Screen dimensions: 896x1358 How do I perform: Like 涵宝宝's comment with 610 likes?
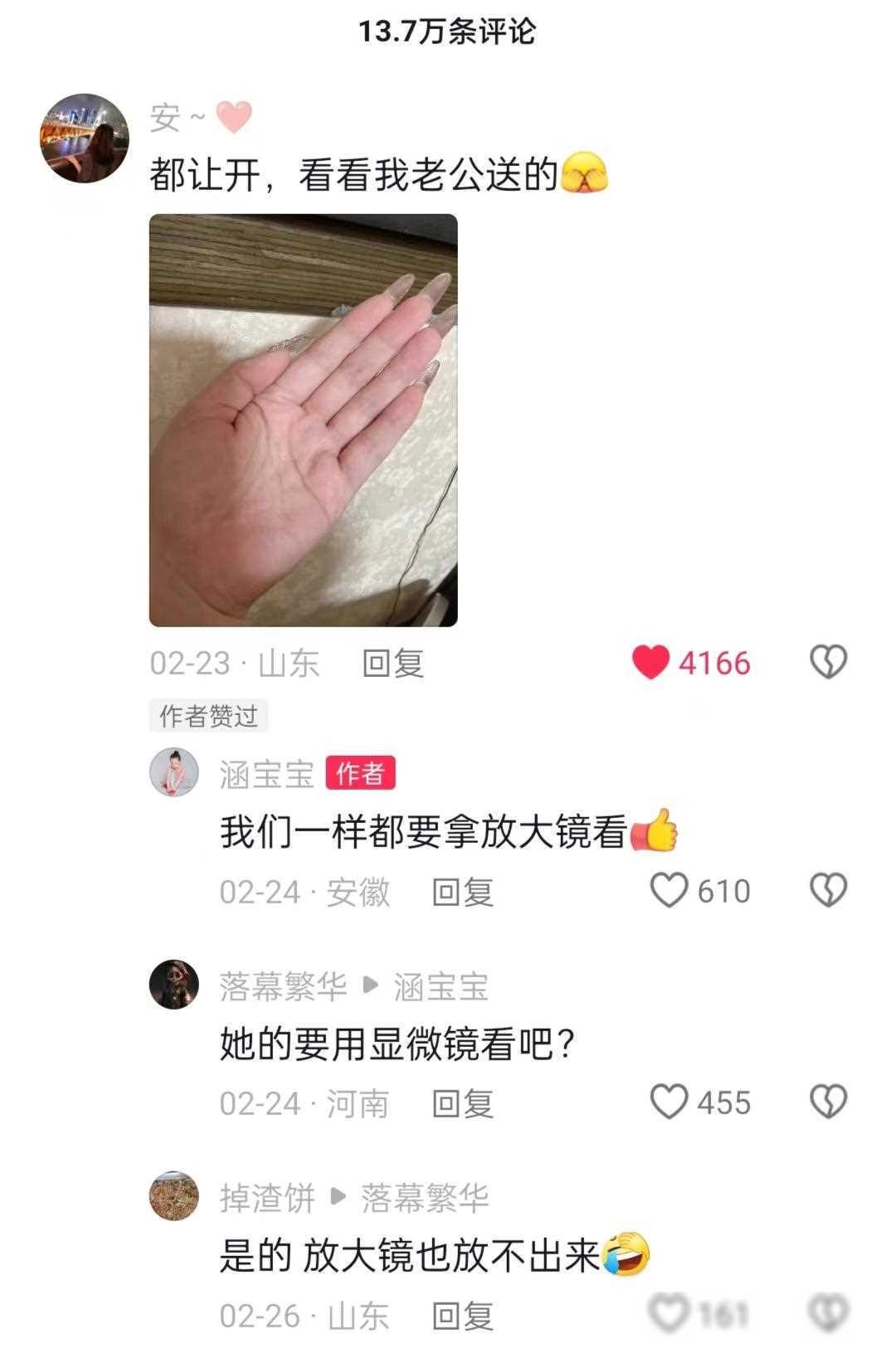tap(669, 891)
